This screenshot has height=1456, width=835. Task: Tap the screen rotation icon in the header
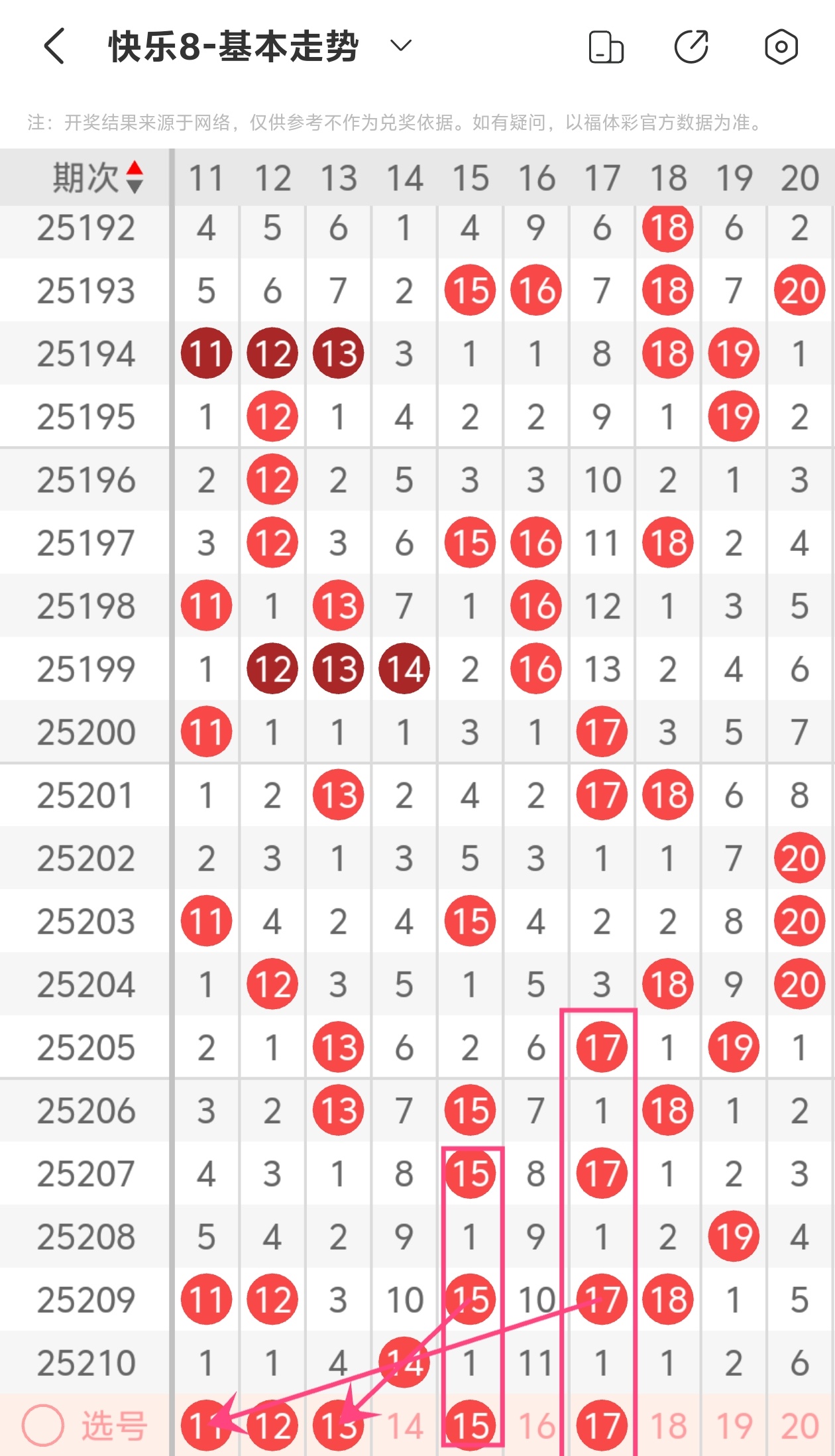pyautogui.click(x=606, y=47)
